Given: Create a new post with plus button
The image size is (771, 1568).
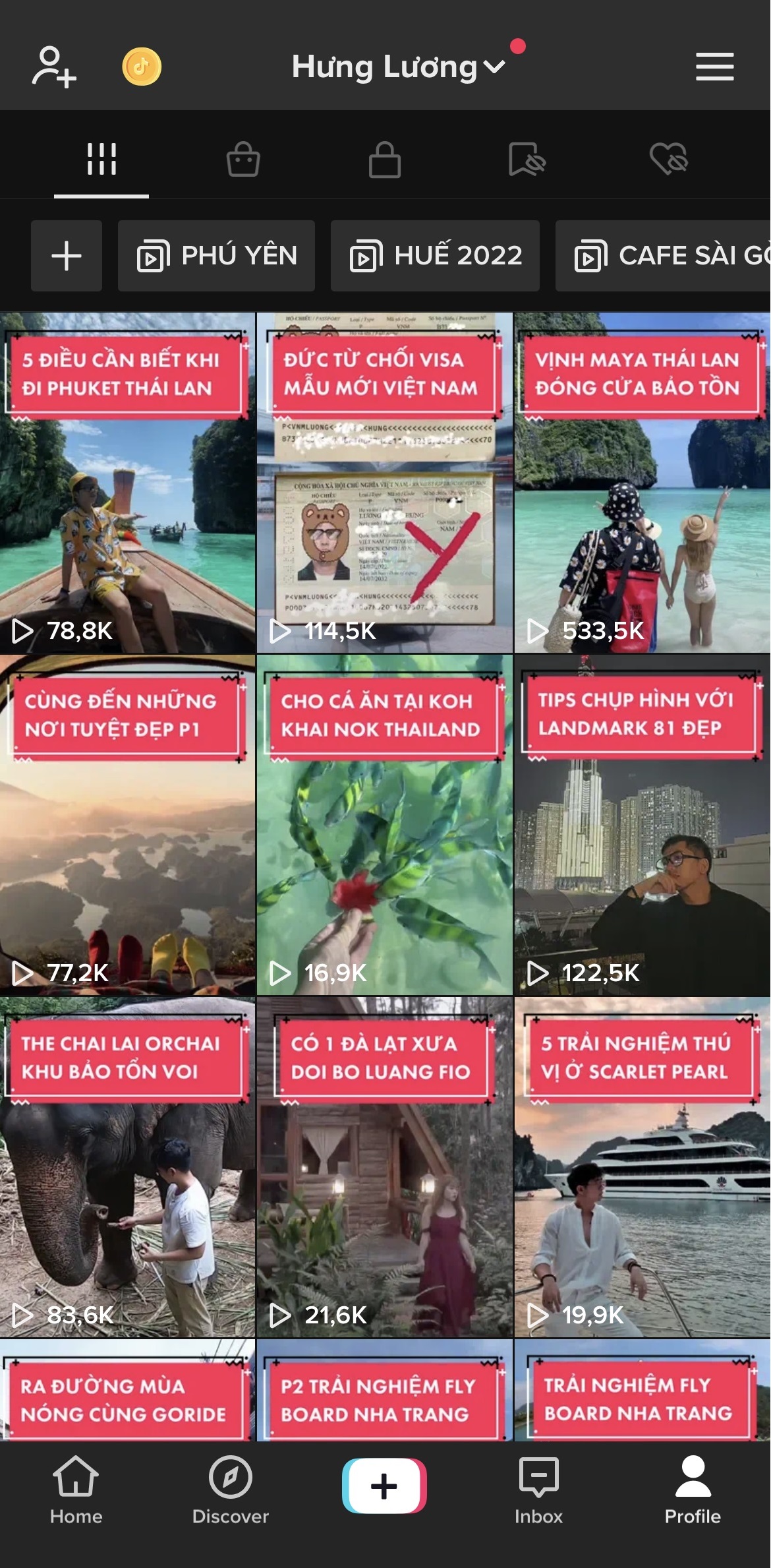Looking at the screenshot, I should pos(384,1486).
